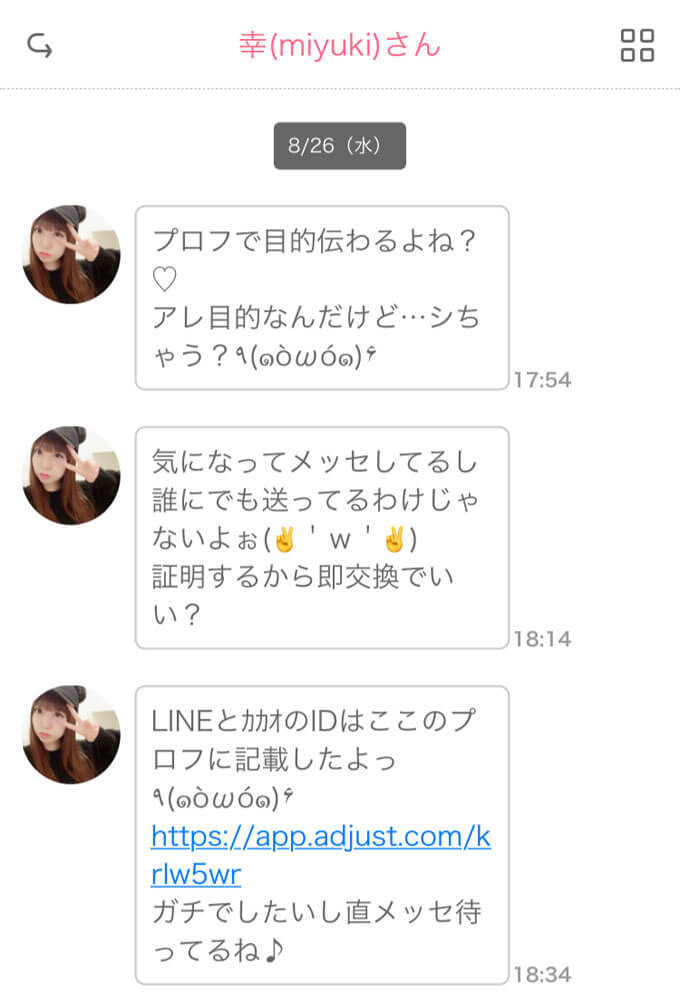Tap the back arrow icon
Viewport: 680px width, 997px height.
[40, 45]
